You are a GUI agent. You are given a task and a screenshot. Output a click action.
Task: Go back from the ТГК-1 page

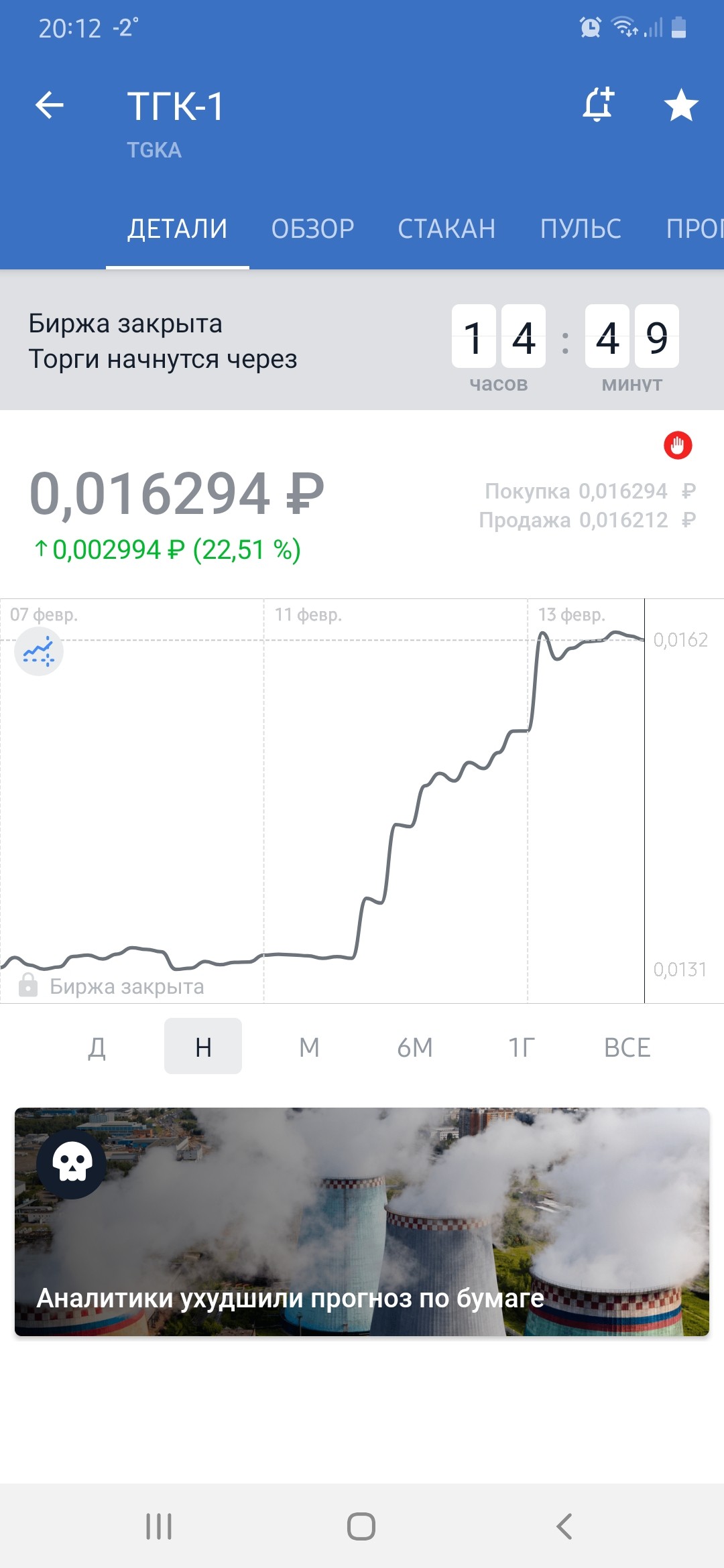[50, 105]
